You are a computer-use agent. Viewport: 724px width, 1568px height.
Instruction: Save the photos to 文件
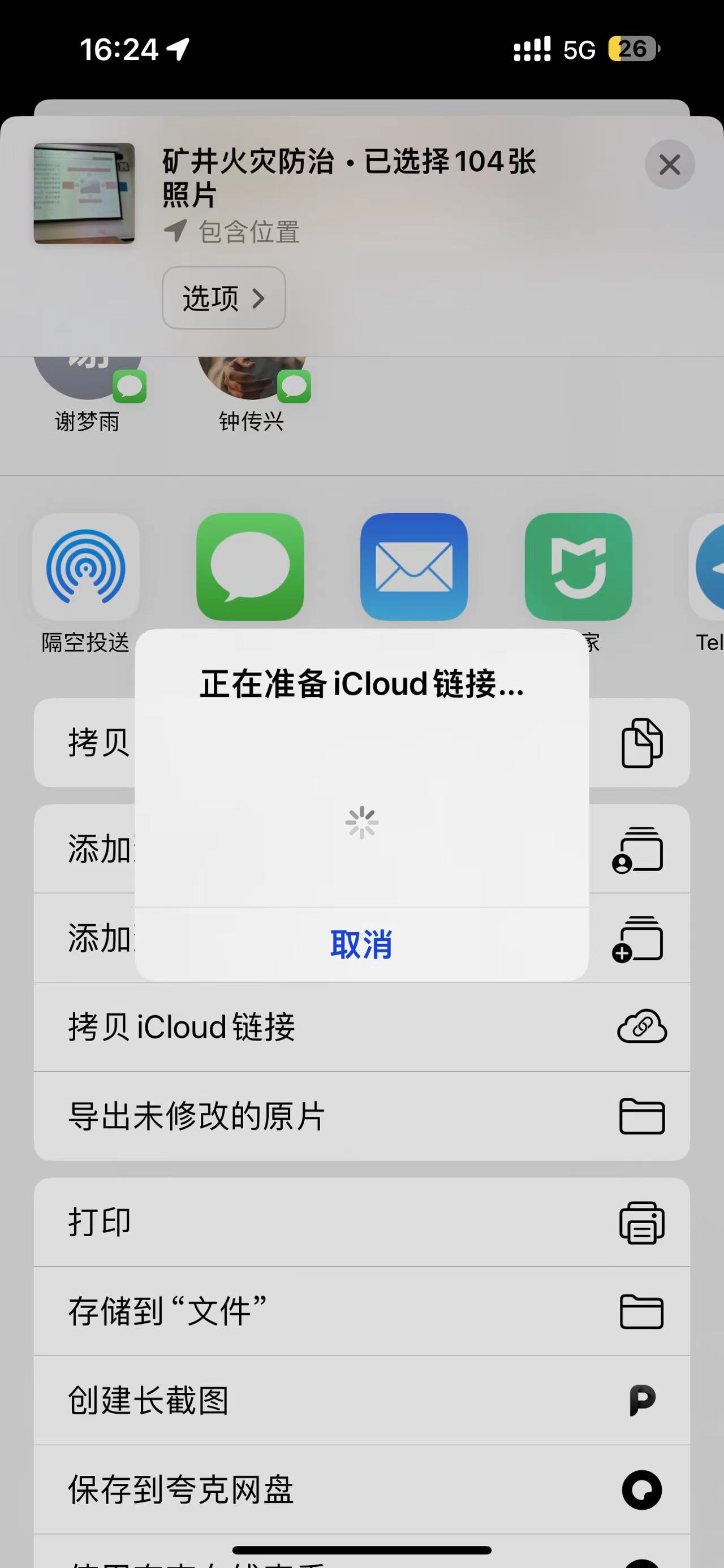[x=361, y=1311]
